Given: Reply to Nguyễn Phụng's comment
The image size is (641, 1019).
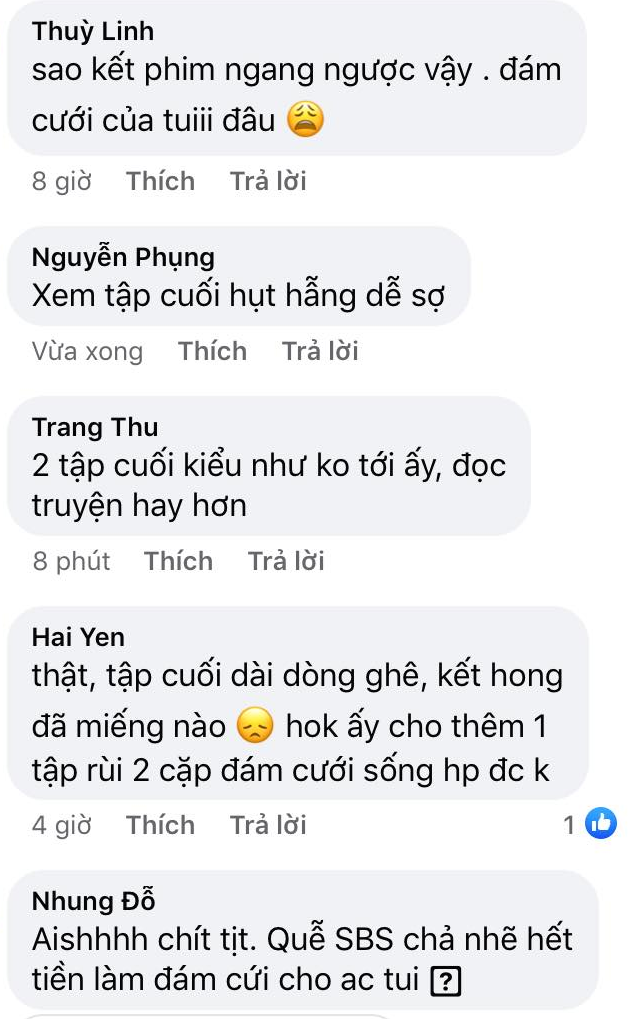Looking at the screenshot, I should point(320,351).
